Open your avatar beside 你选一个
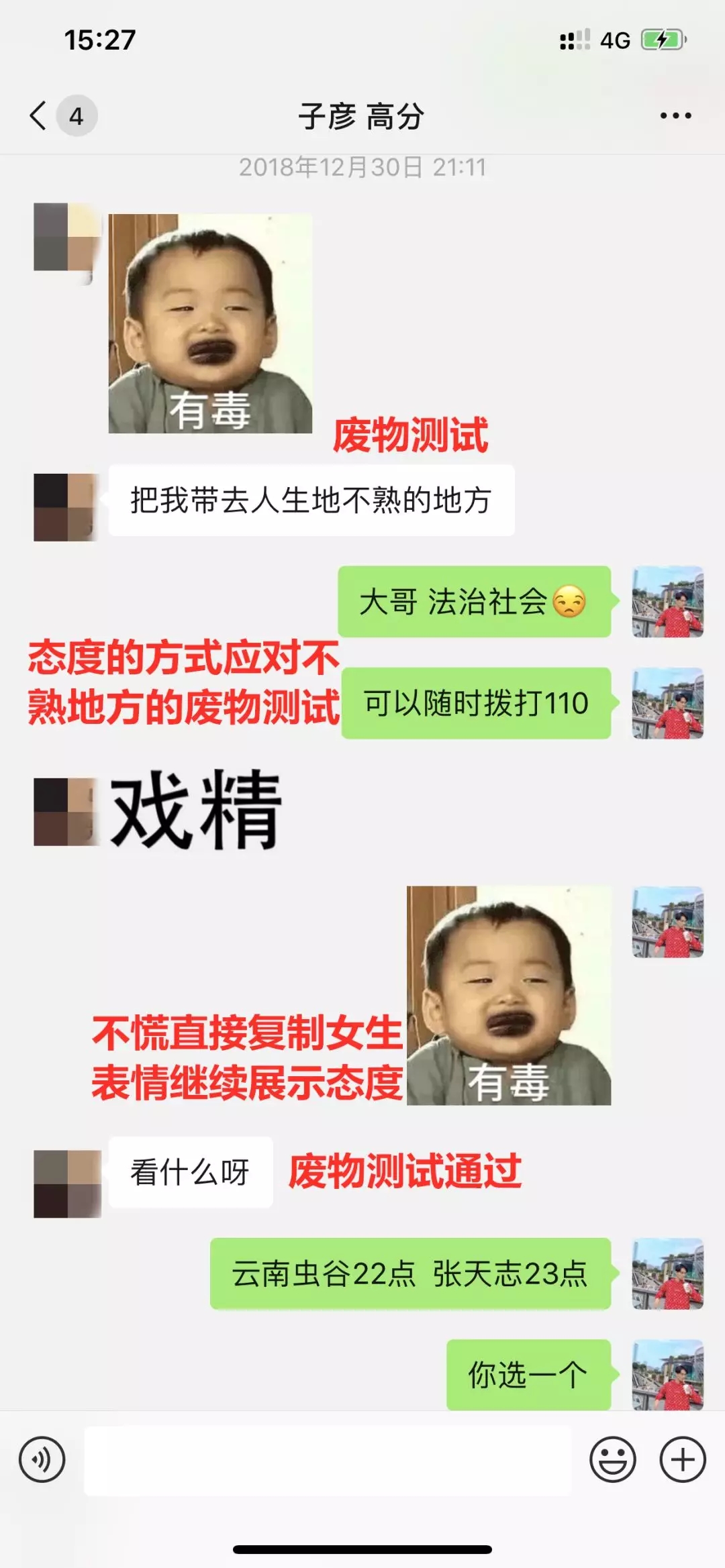Screen dimensions: 725x1568 [667, 1374]
